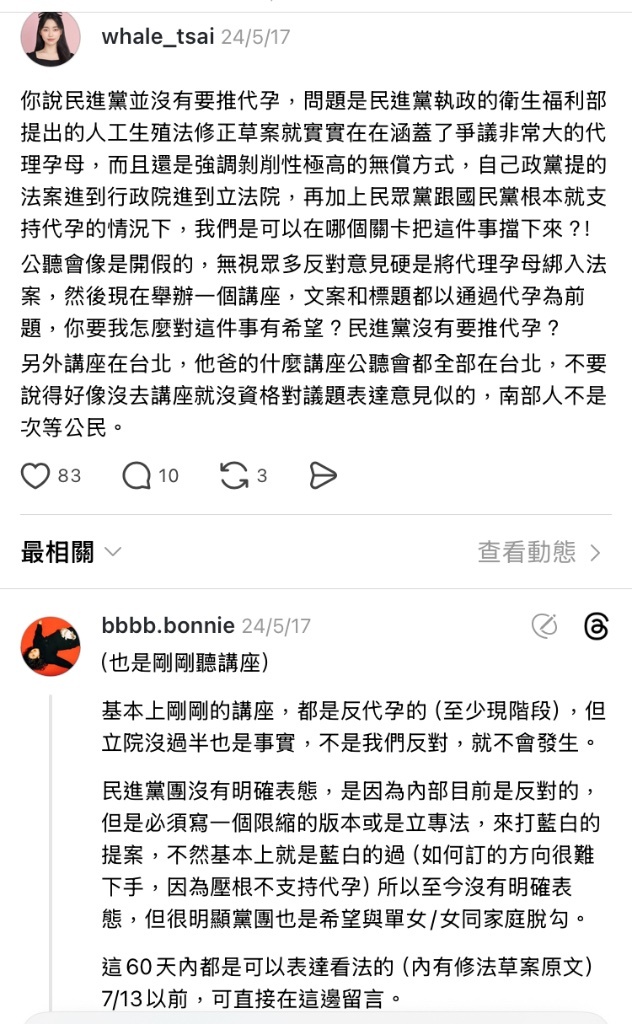Open the bbbb.bonnie username link
Viewport: 632px width, 1024px height.
pyautogui.click(x=167, y=626)
